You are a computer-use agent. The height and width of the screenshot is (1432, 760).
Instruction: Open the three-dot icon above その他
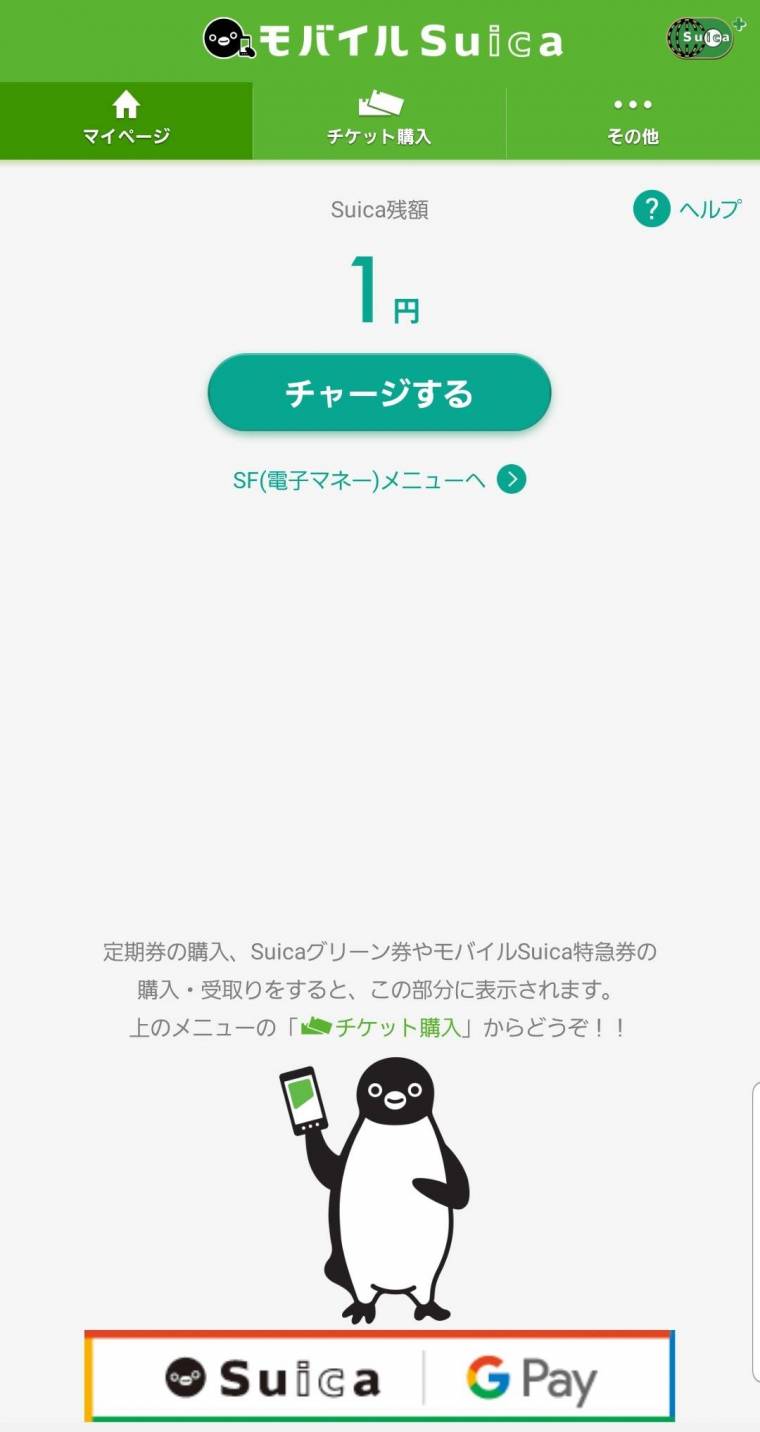633,103
